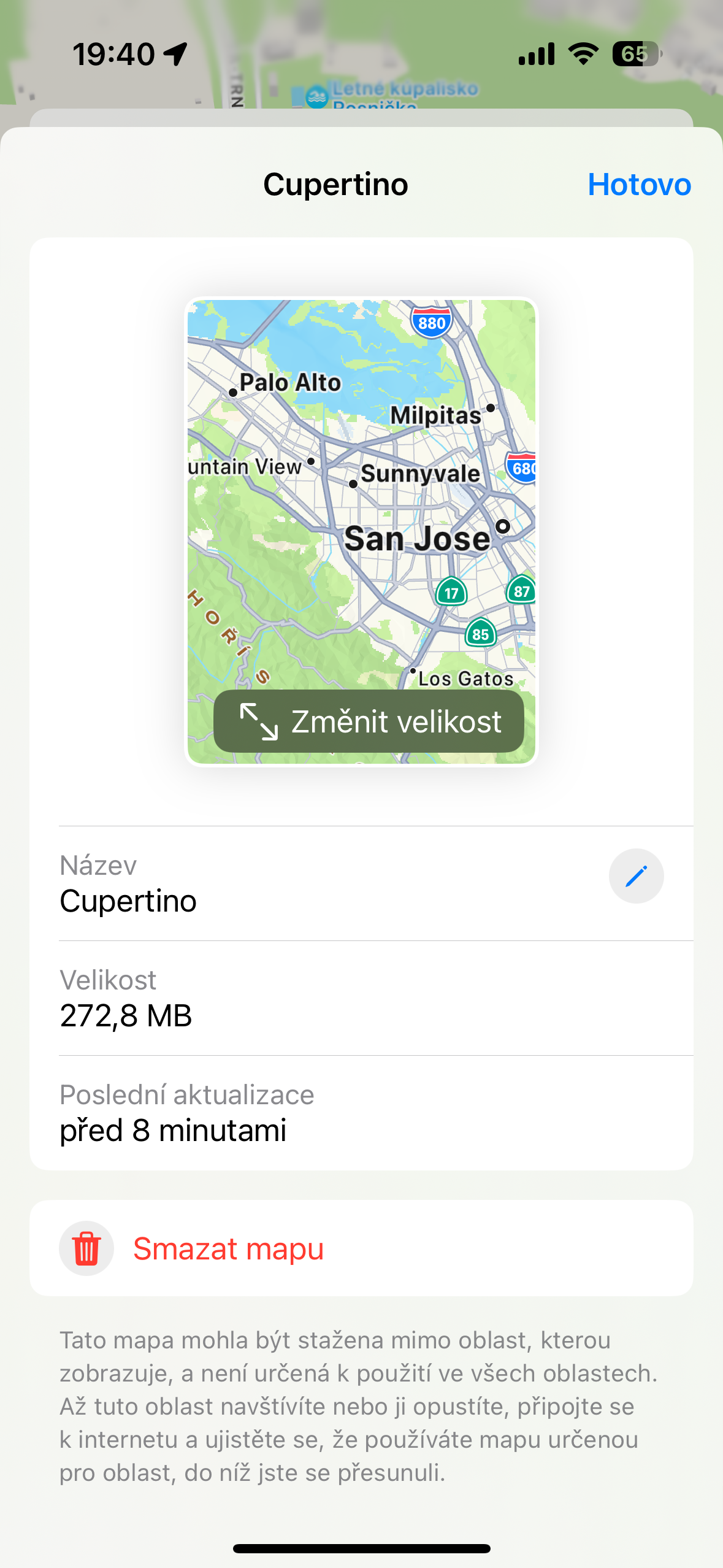Tap the battery indicator showing 65
Viewport: 723px width, 1568px height.
pyautogui.click(x=636, y=55)
